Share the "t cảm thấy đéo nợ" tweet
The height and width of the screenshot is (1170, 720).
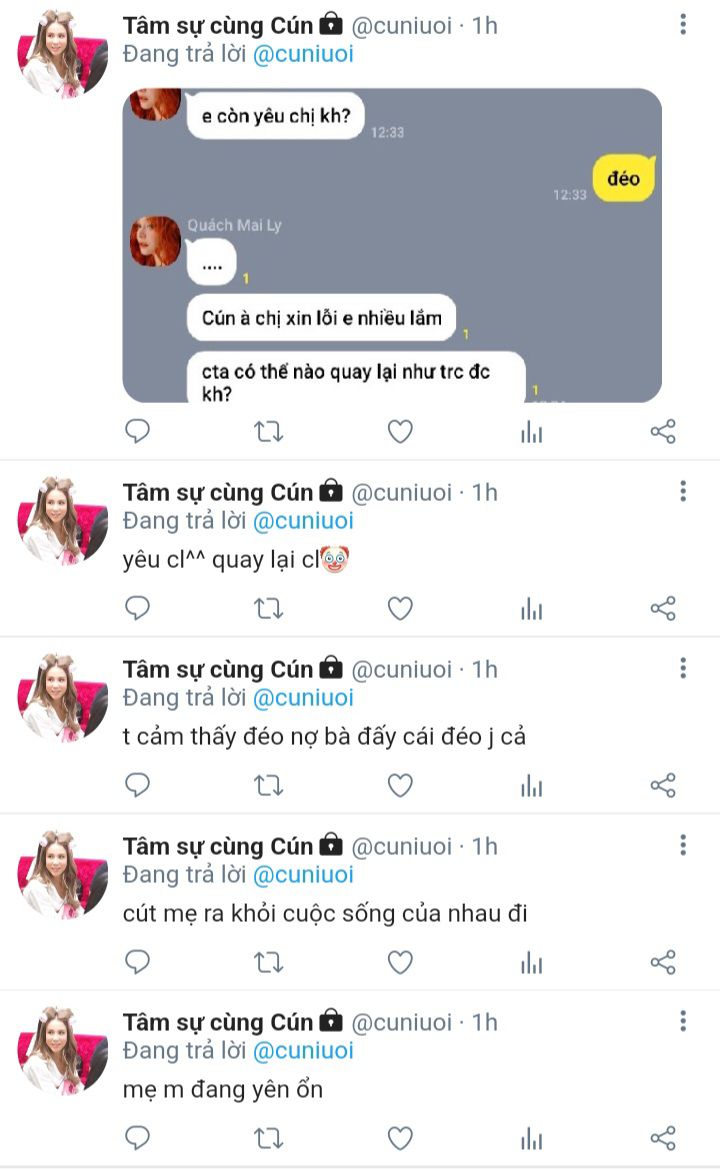(x=663, y=785)
